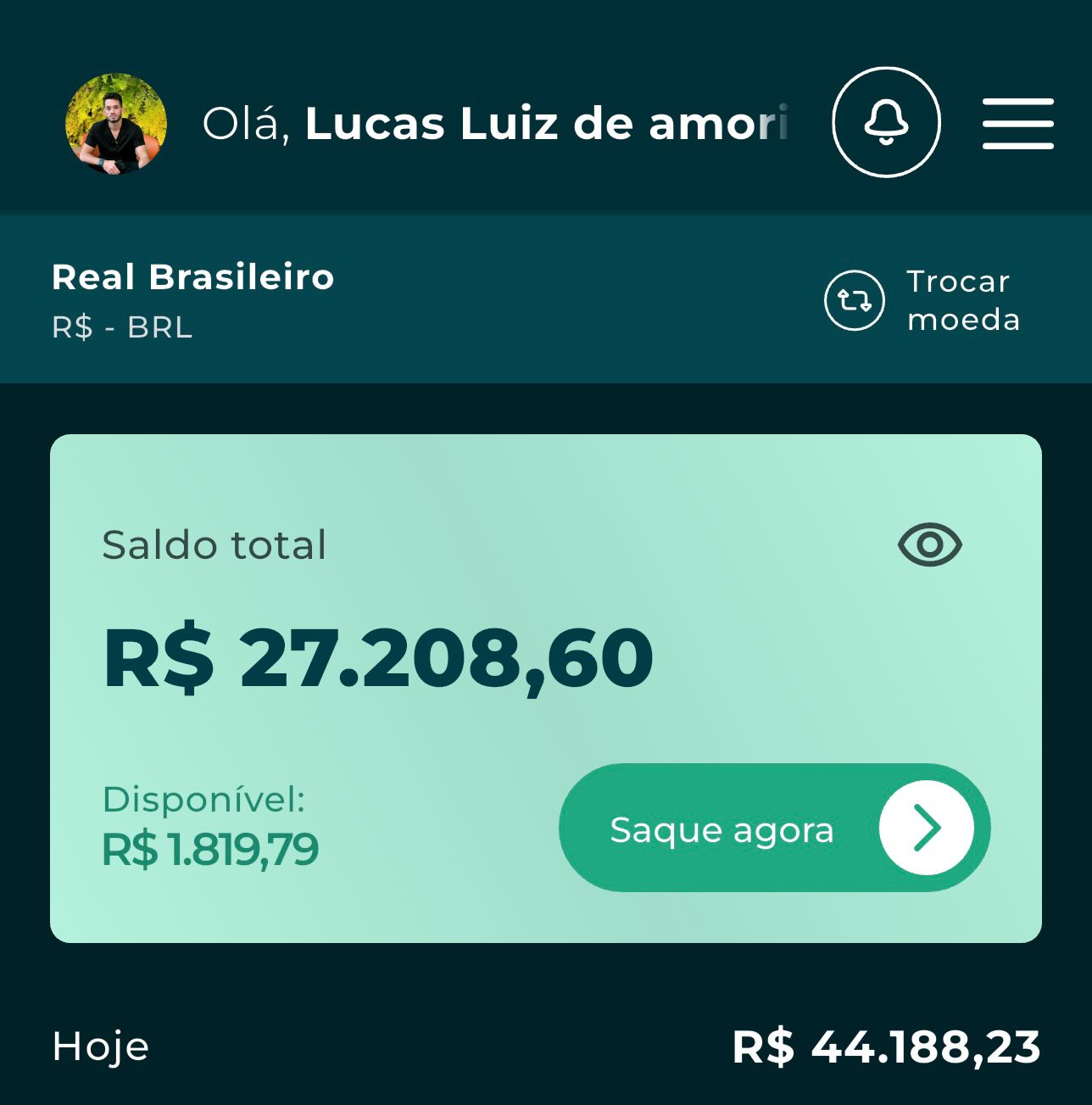1092x1105 pixels.
Task: Open the hamburger navigation menu
Action: [x=1017, y=121]
